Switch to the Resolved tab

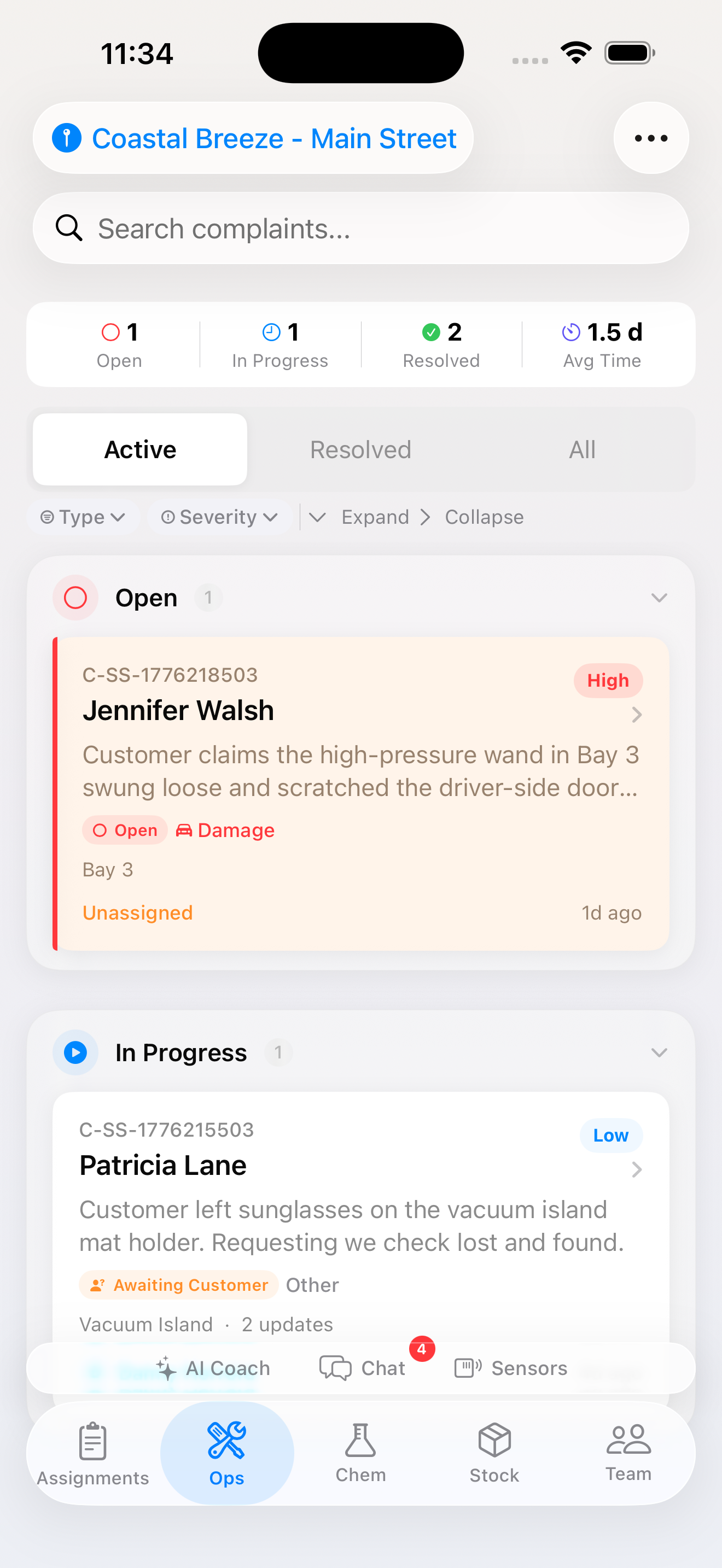tap(360, 449)
